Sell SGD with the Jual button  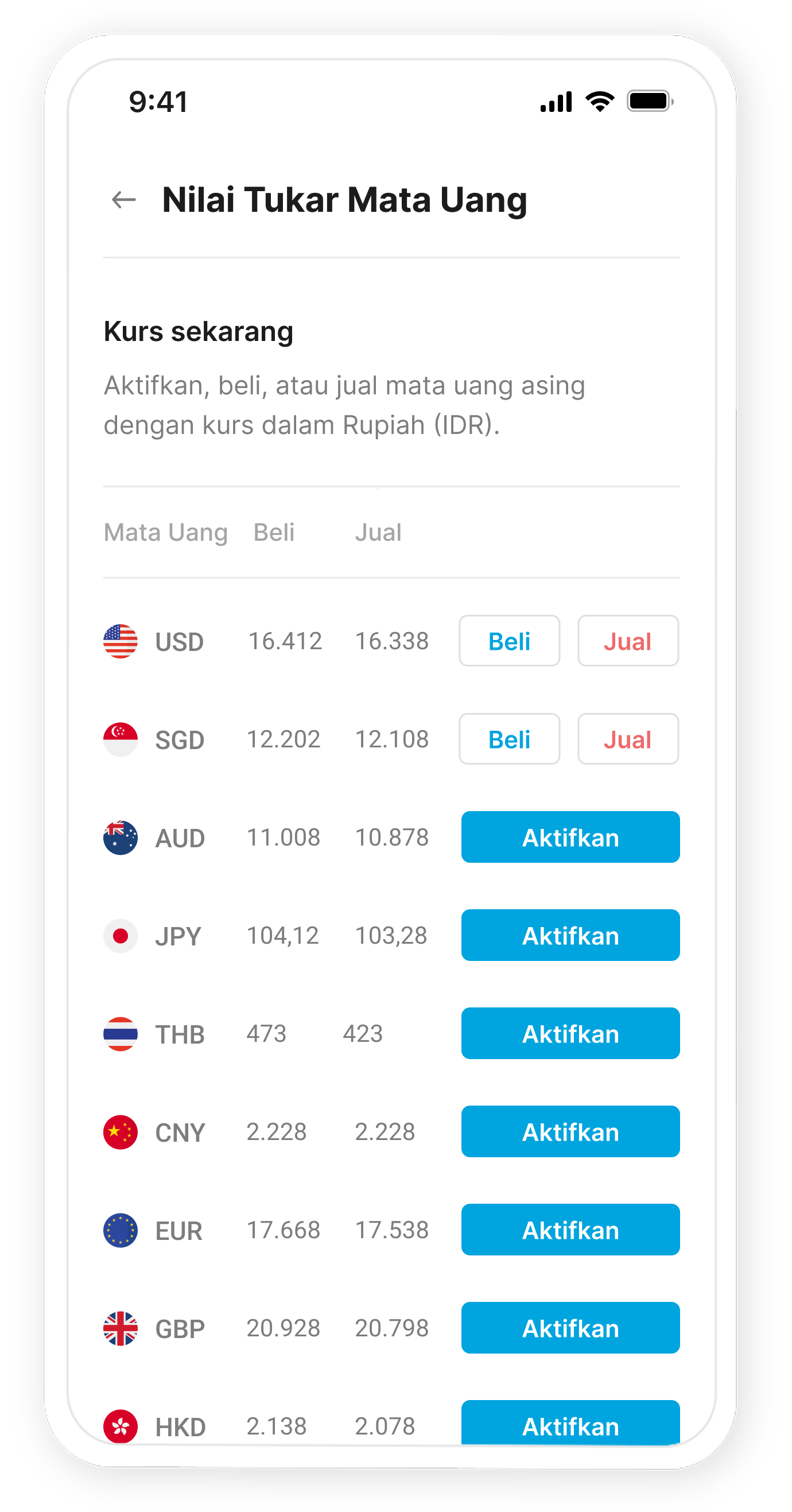tap(628, 739)
